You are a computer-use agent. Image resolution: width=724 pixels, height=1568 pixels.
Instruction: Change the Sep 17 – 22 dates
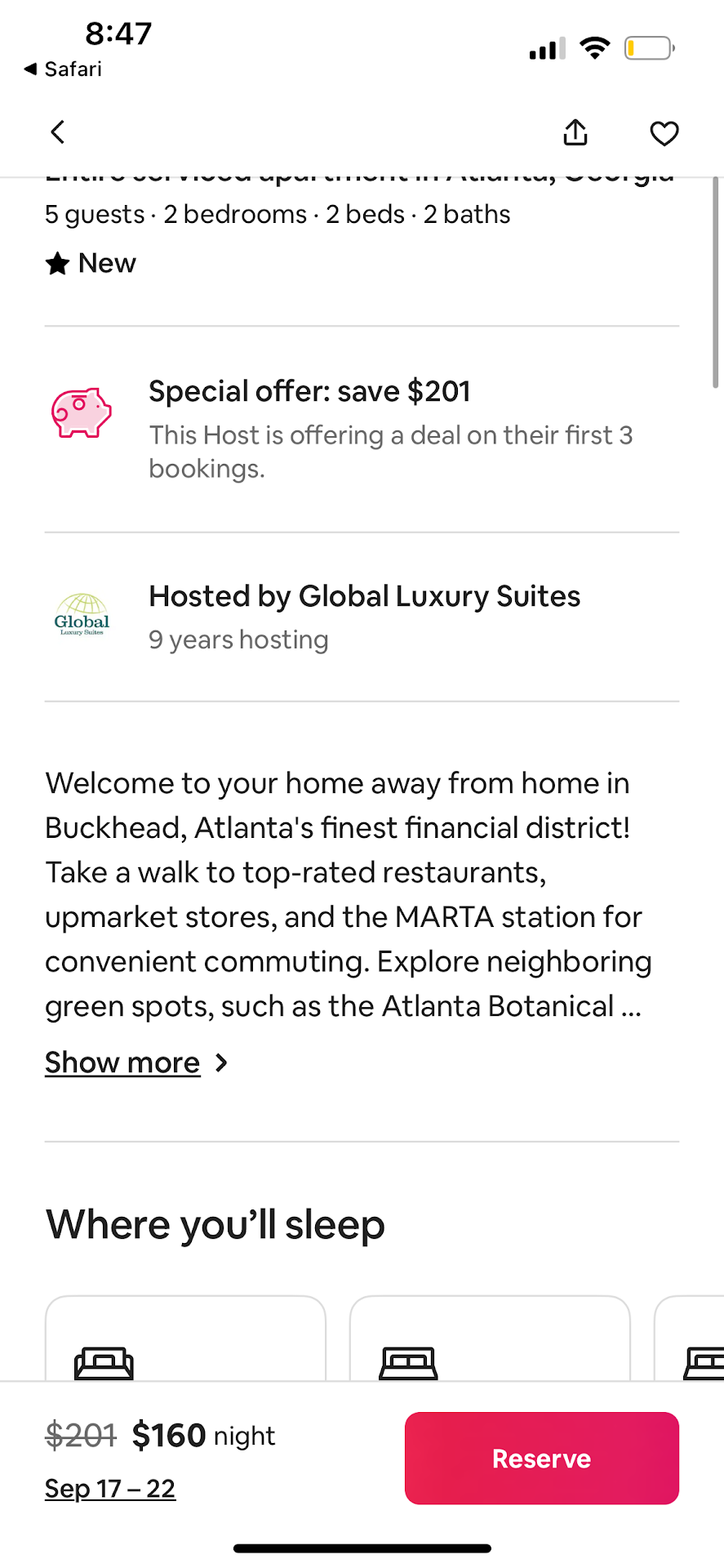110,1489
